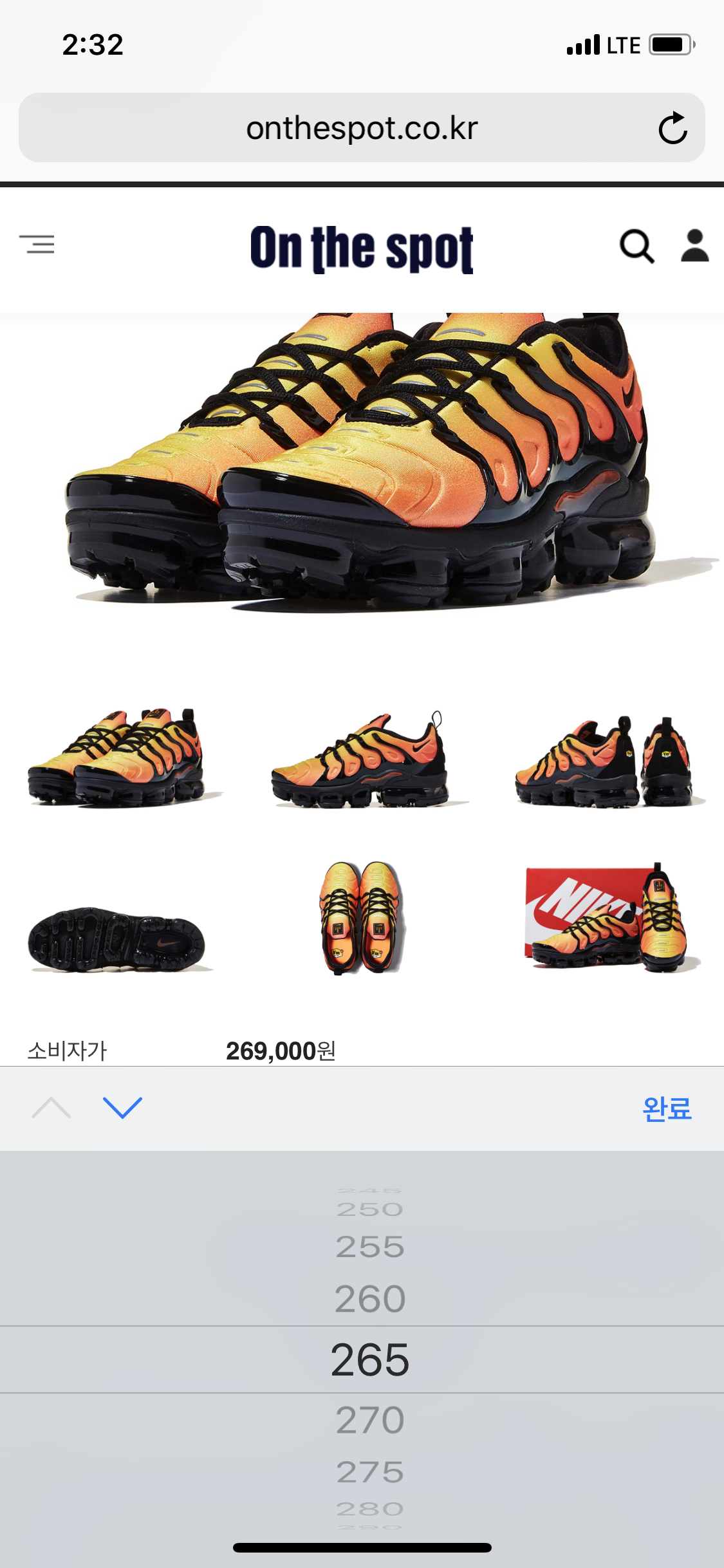This screenshot has height=1568, width=724.
Task: Select the black outsole thumbnail
Action: click(x=117, y=939)
